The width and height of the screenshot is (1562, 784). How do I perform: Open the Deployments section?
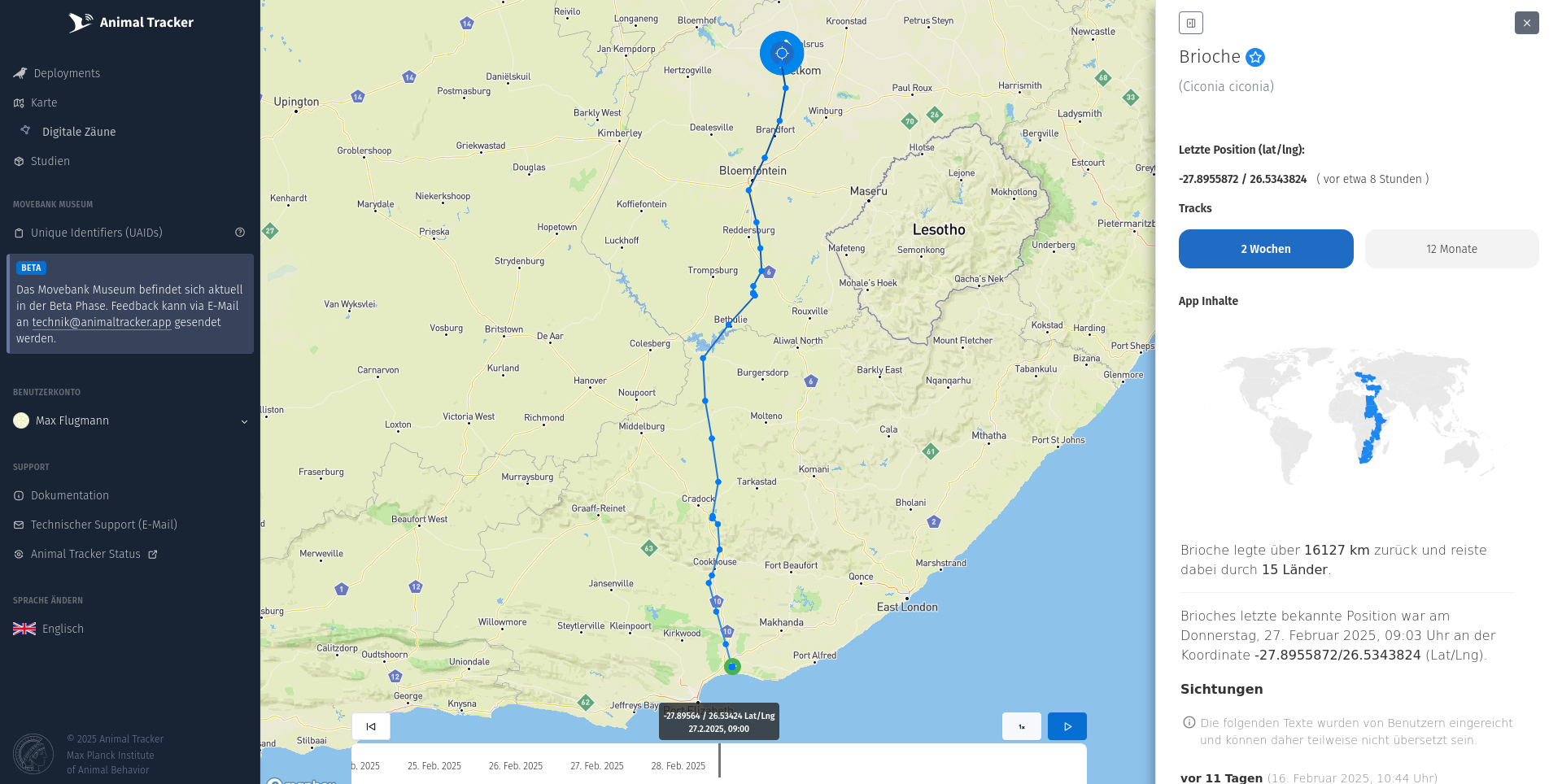(x=67, y=73)
